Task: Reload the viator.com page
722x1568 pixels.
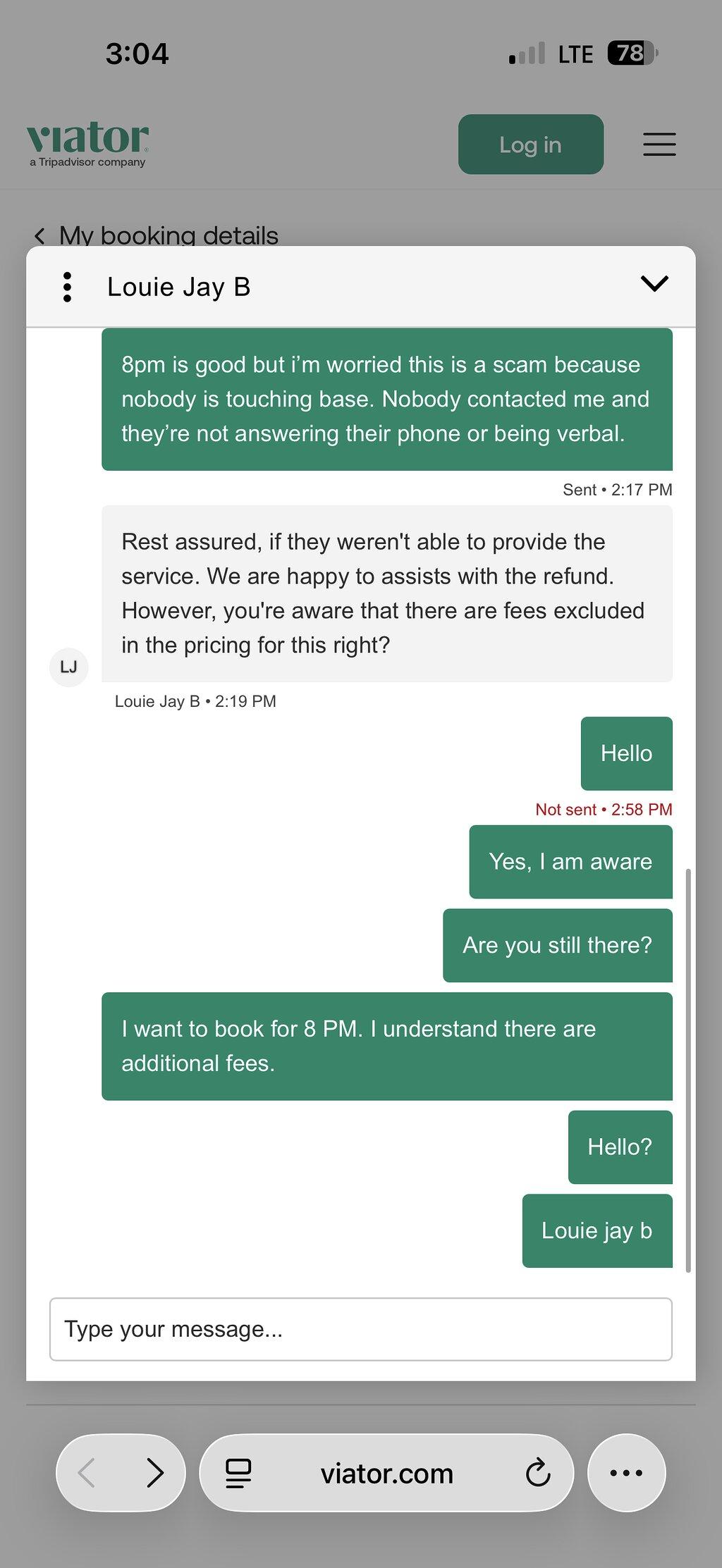Action: pos(538,1473)
